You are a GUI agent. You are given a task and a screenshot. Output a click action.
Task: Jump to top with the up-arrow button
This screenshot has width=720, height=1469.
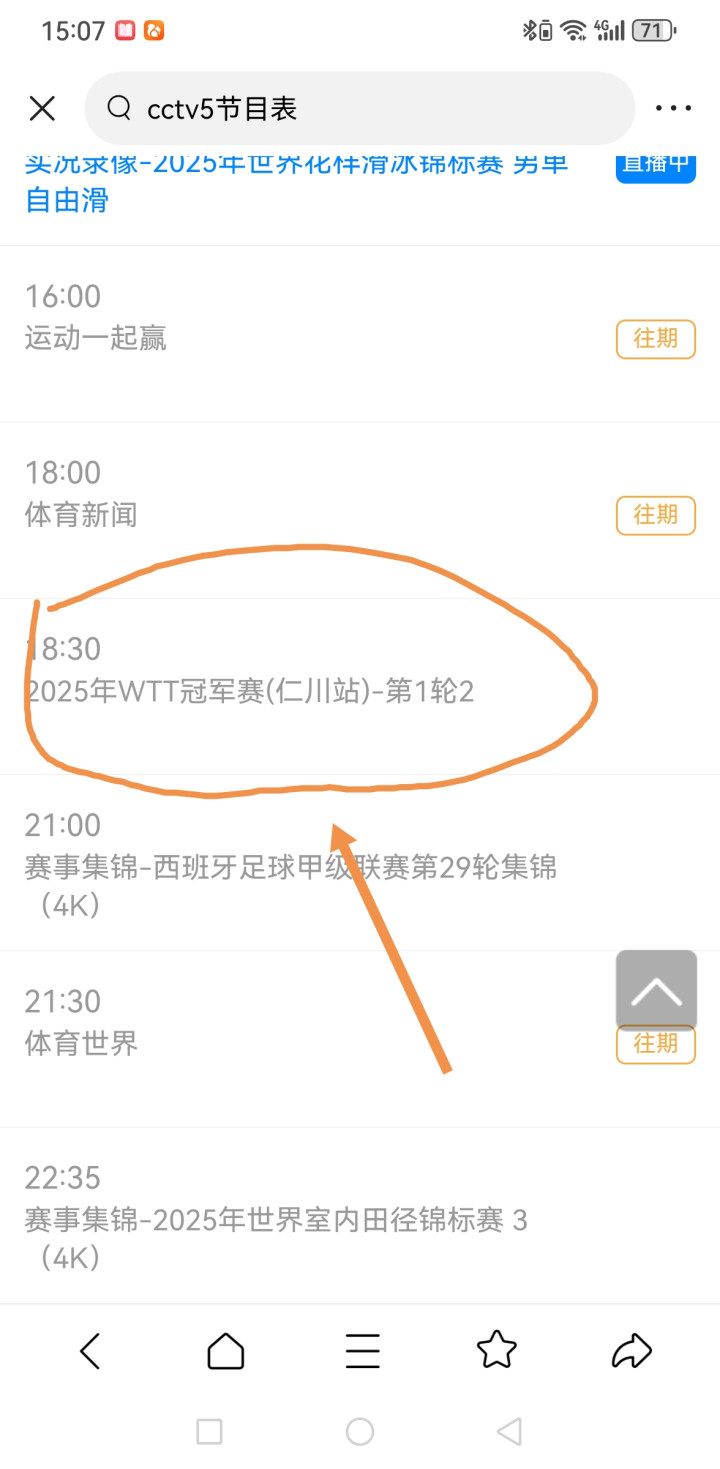[656, 990]
